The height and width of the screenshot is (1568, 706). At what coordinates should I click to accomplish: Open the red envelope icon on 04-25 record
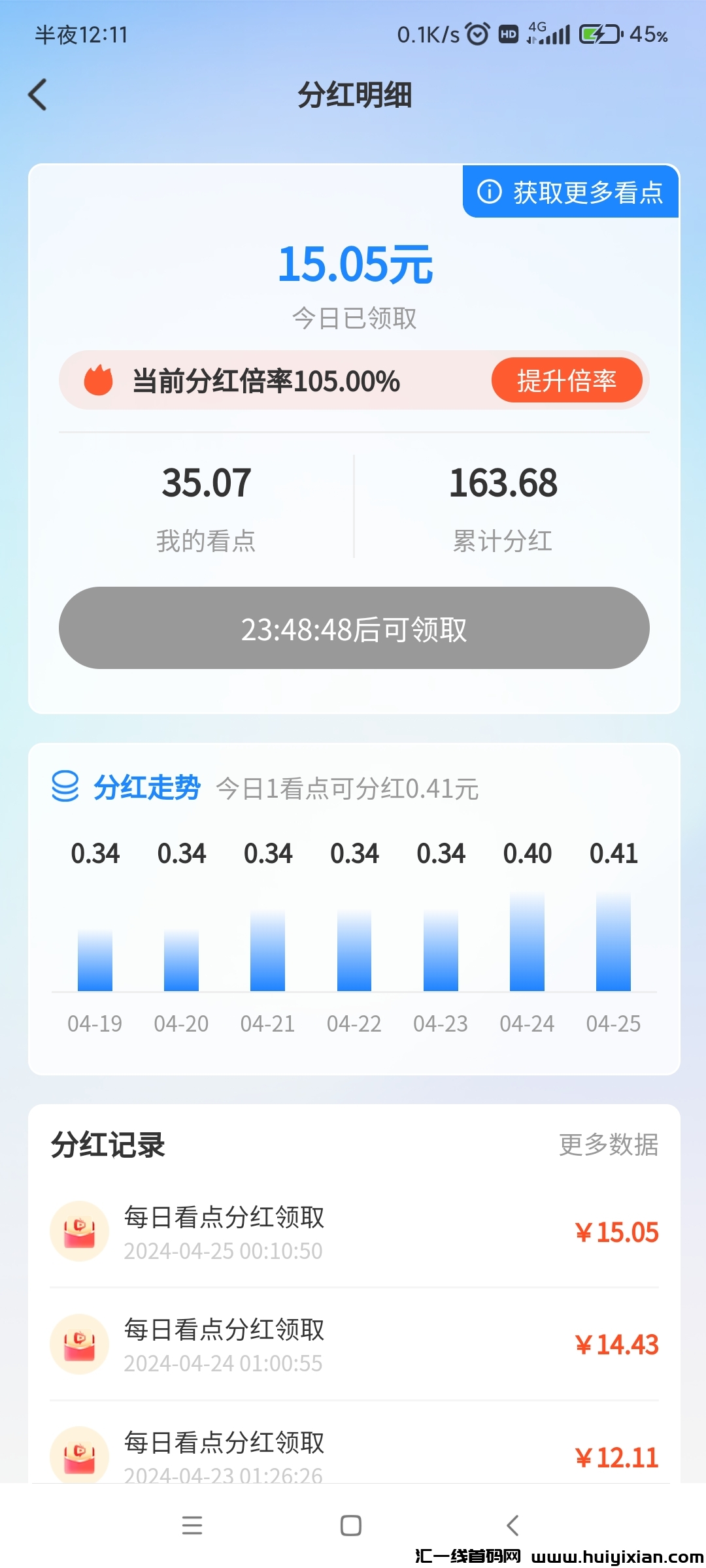click(x=80, y=1231)
